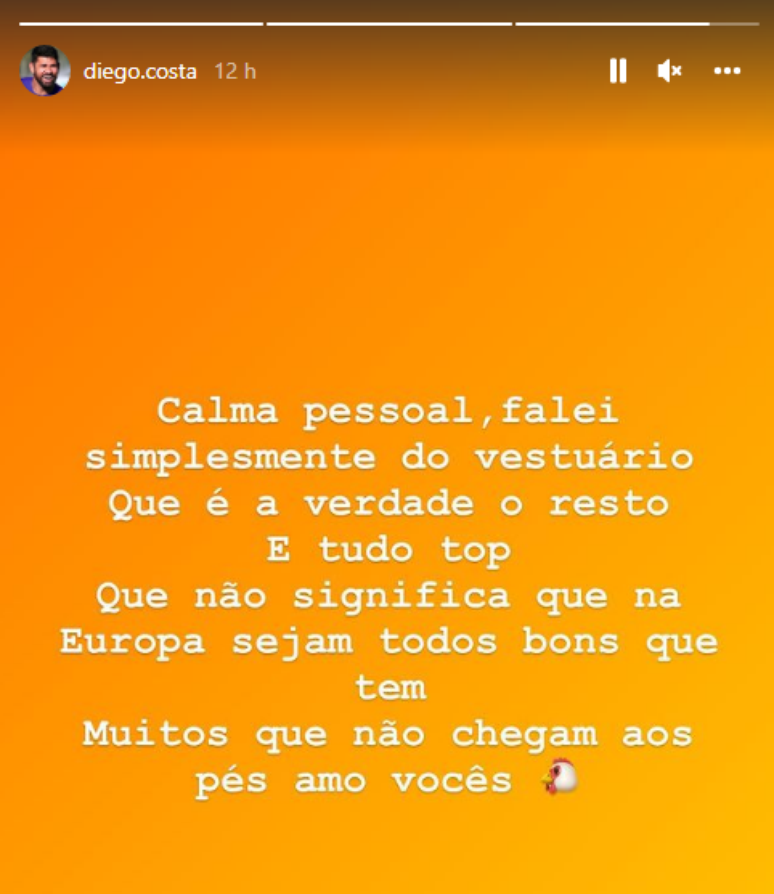Open the three-dot options menu

[x=726, y=71]
